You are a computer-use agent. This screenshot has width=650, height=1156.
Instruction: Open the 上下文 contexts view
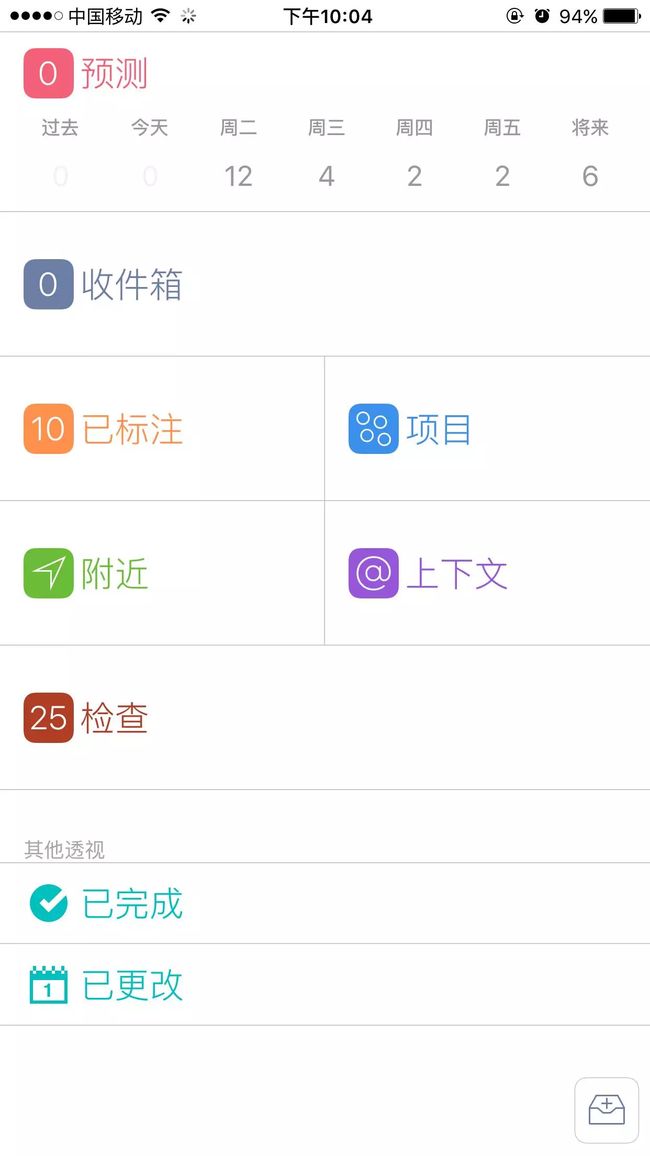point(488,574)
